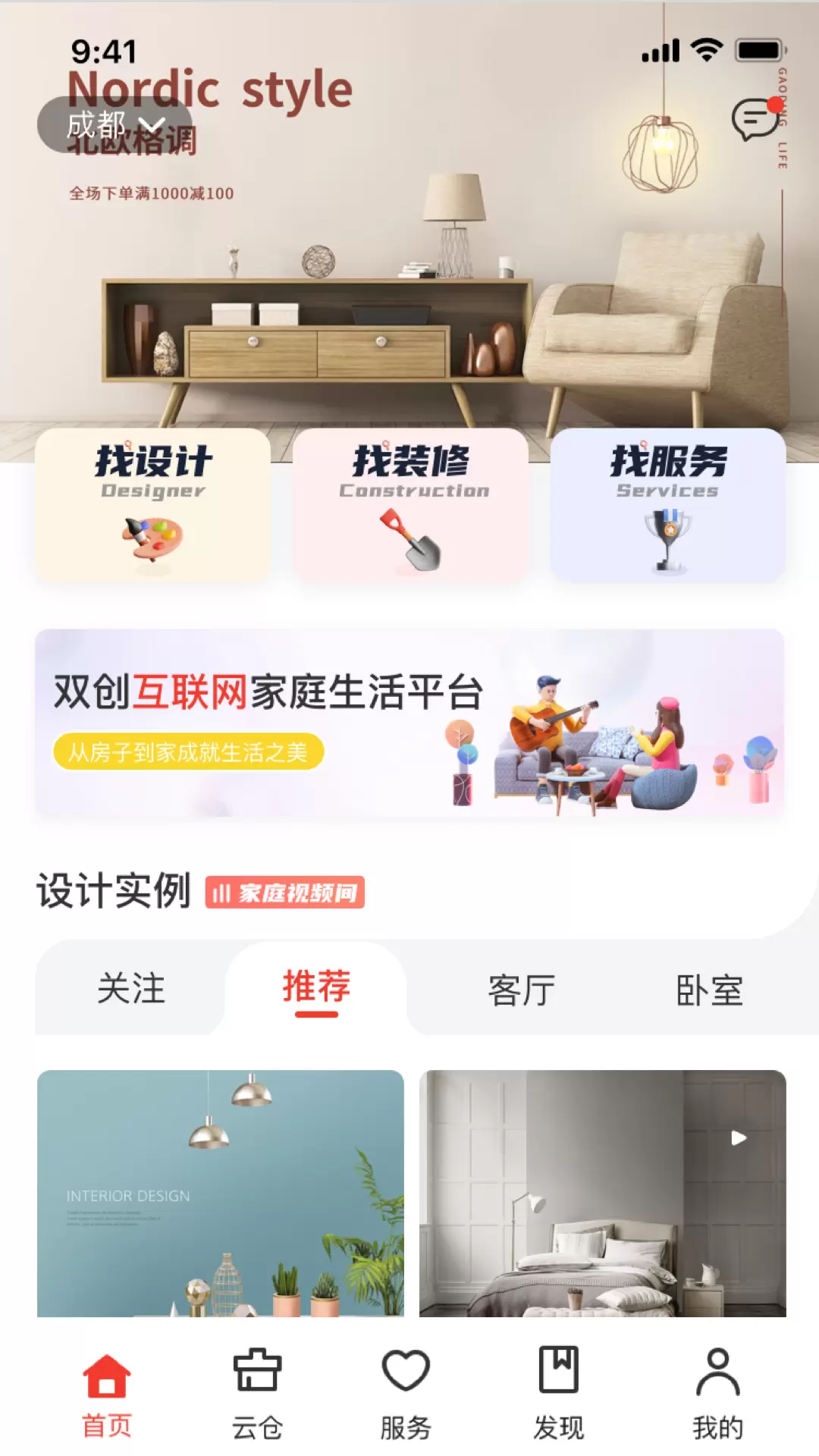The height and width of the screenshot is (1456, 819).
Task: Switch to the 卧室 tab
Action: click(710, 990)
